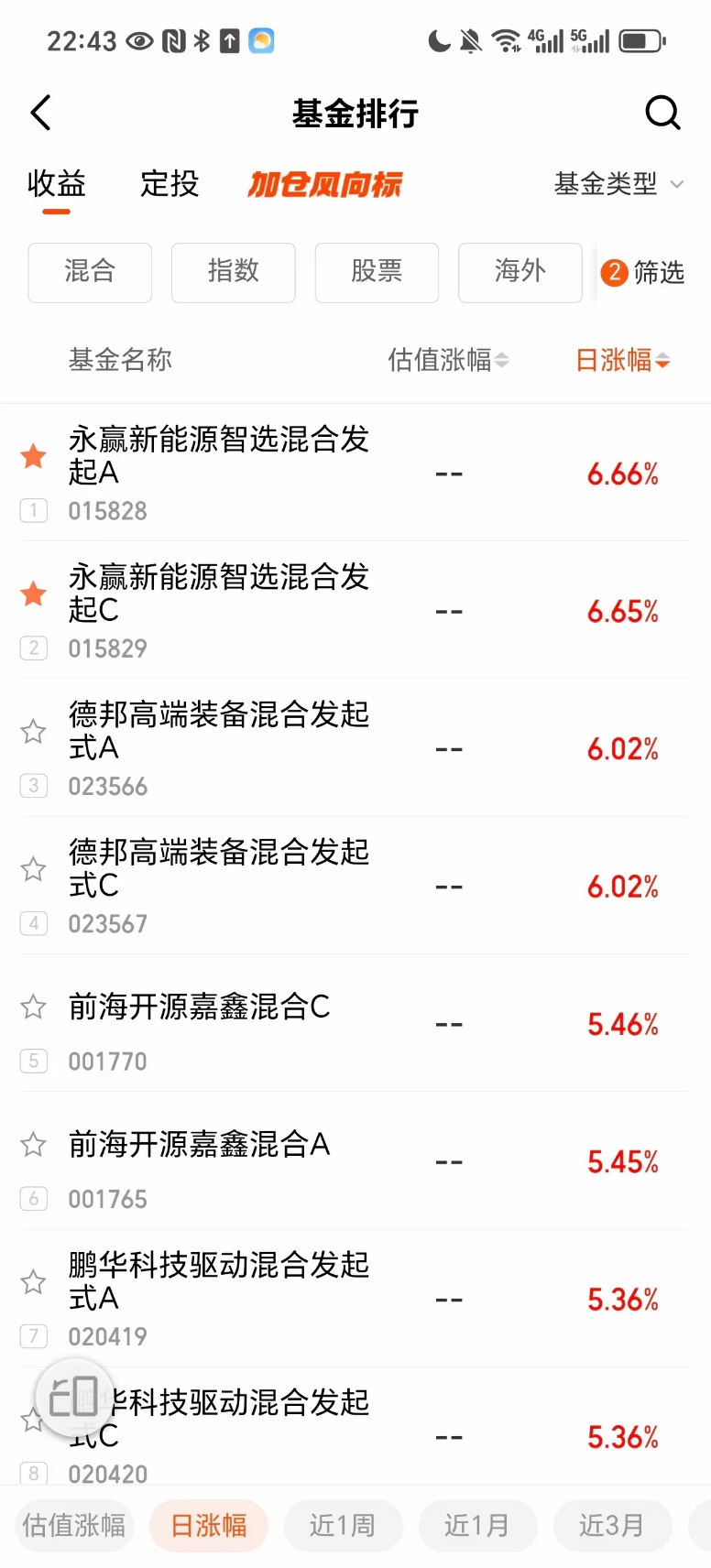Toggle sorting on 日涨幅 column header
This screenshot has width=711, height=1568.
[x=623, y=360]
